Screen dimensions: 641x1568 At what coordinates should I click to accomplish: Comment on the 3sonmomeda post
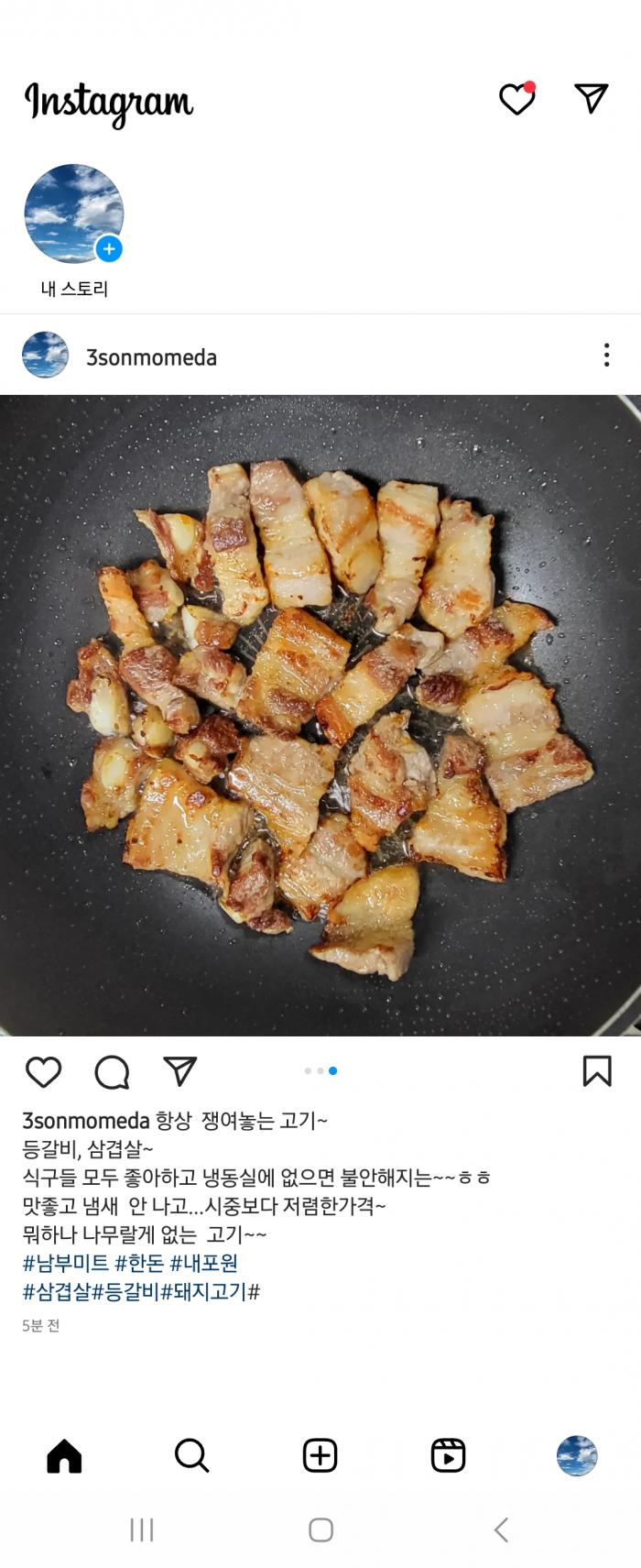pyautogui.click(x=112, y=1071)
